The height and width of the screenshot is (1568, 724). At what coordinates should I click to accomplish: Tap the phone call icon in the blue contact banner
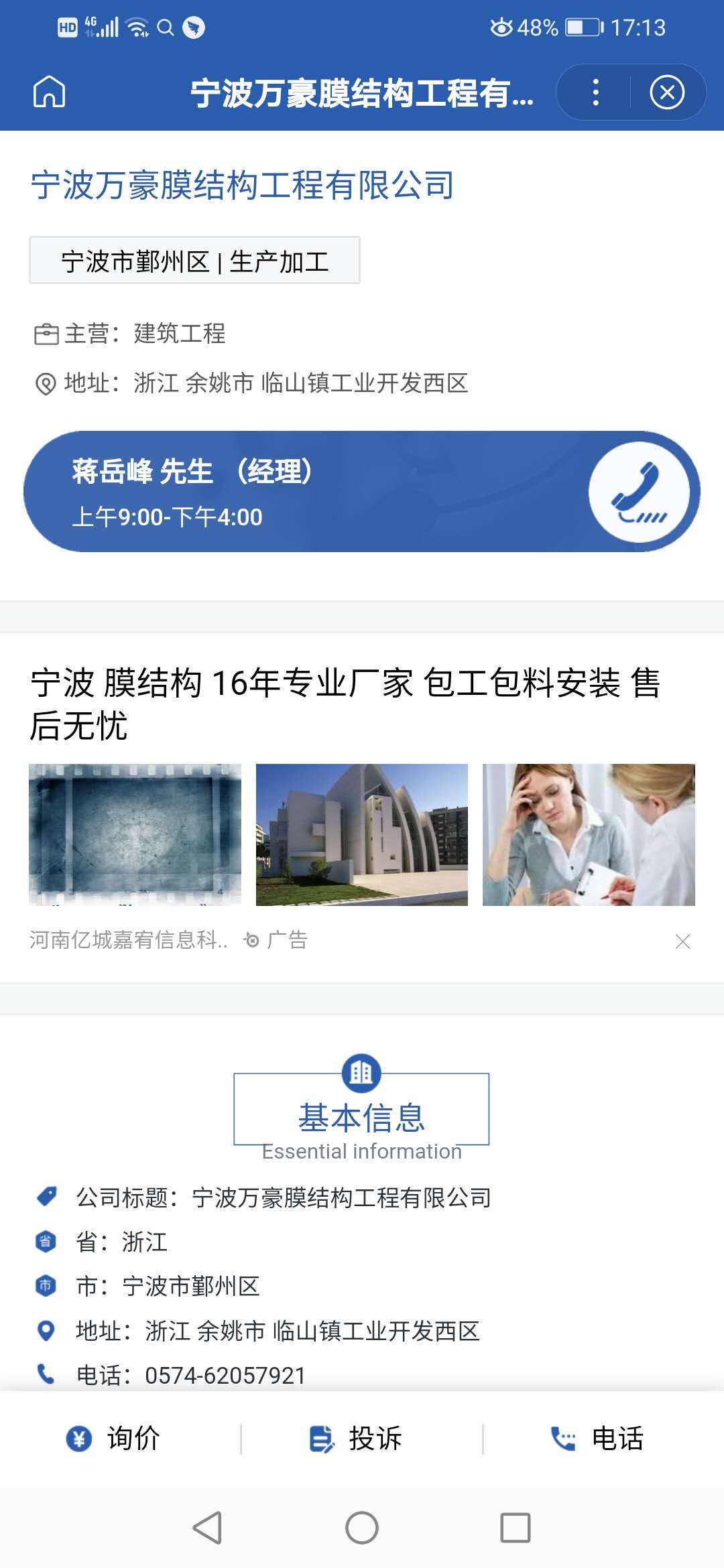pos(642,493)
